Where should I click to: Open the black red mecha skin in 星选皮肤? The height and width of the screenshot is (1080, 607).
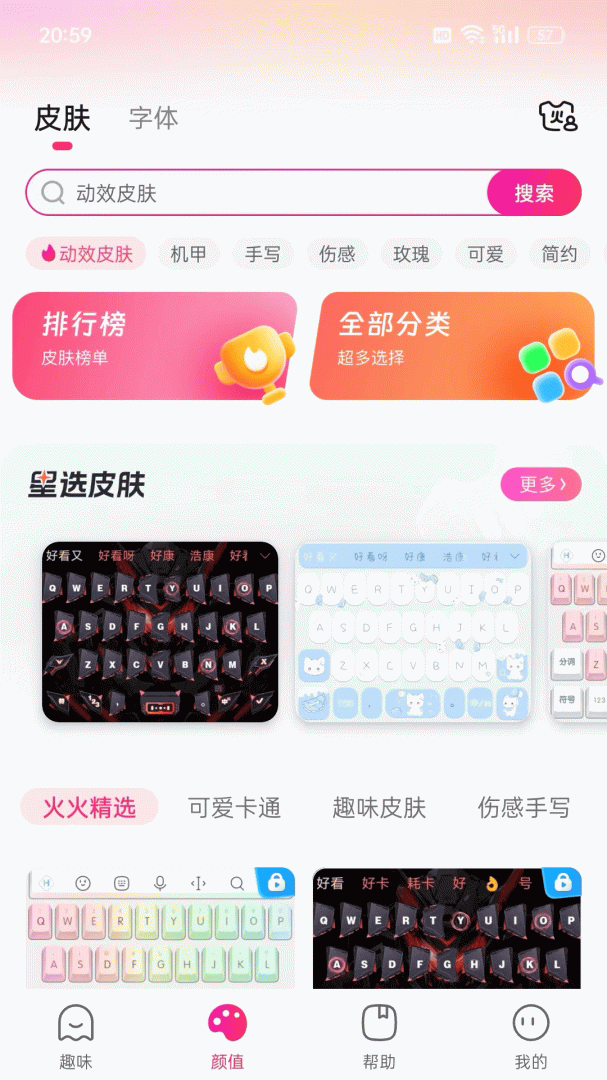point(160,631)
